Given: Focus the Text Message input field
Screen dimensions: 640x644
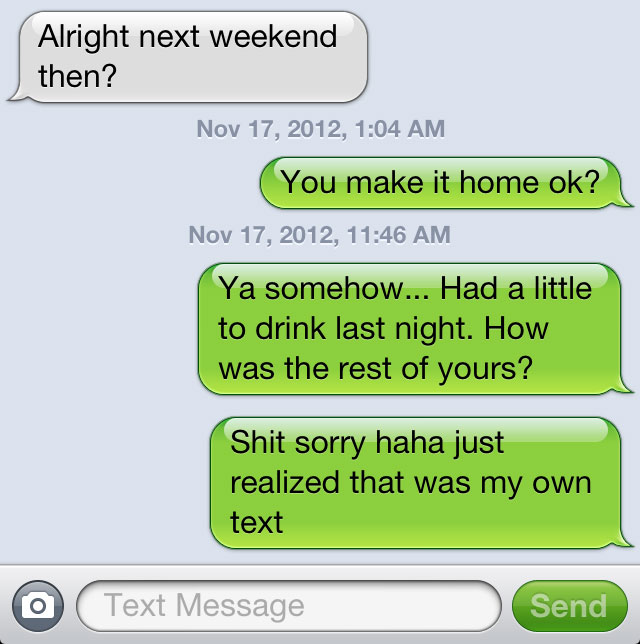Looking at the screenshot, I should tap(288, 605).
